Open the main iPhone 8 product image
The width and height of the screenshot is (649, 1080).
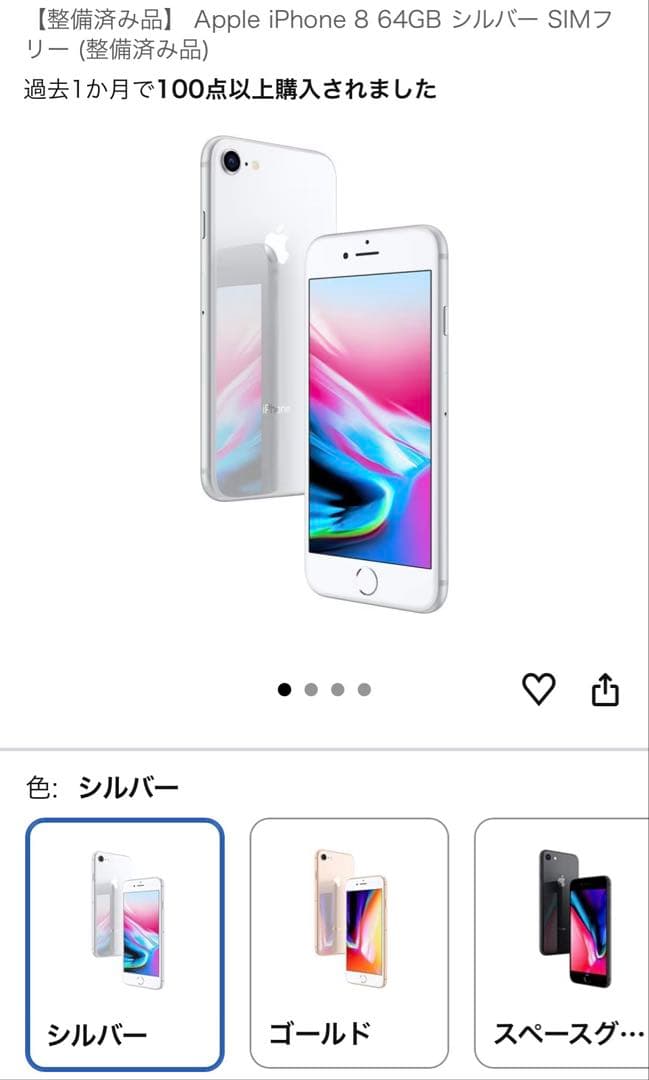pos(324,375)
